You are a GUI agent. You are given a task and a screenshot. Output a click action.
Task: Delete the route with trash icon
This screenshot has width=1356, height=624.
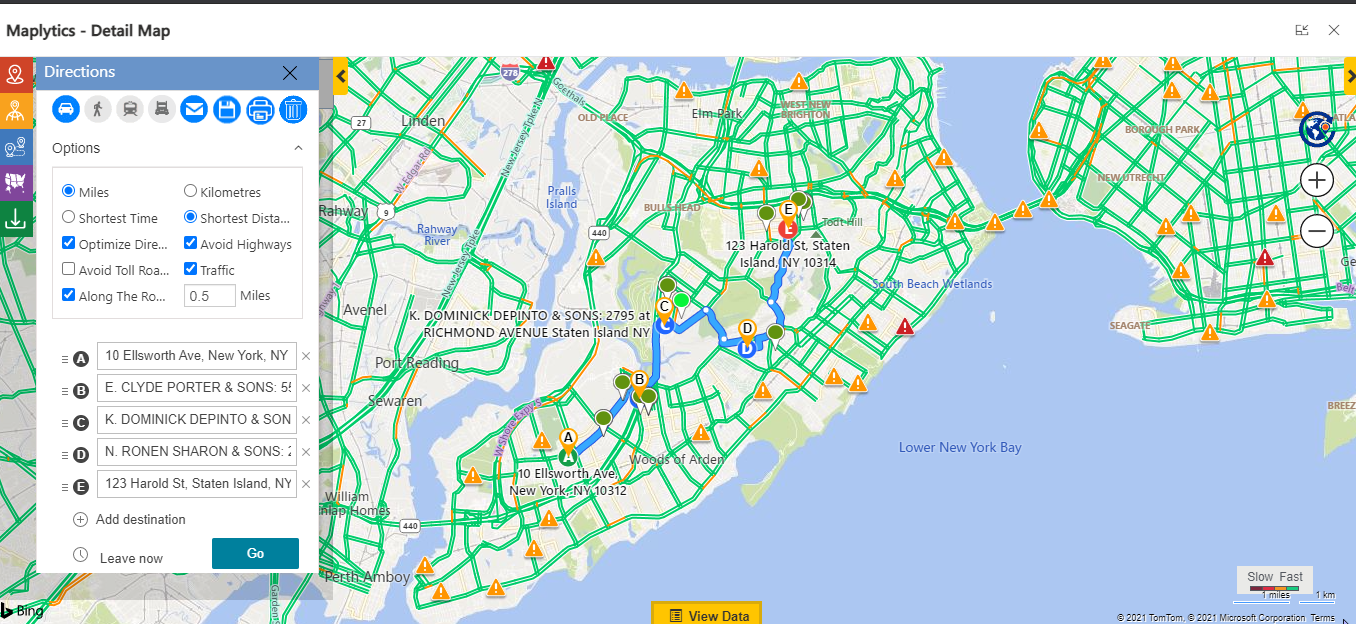pos(293,109)
